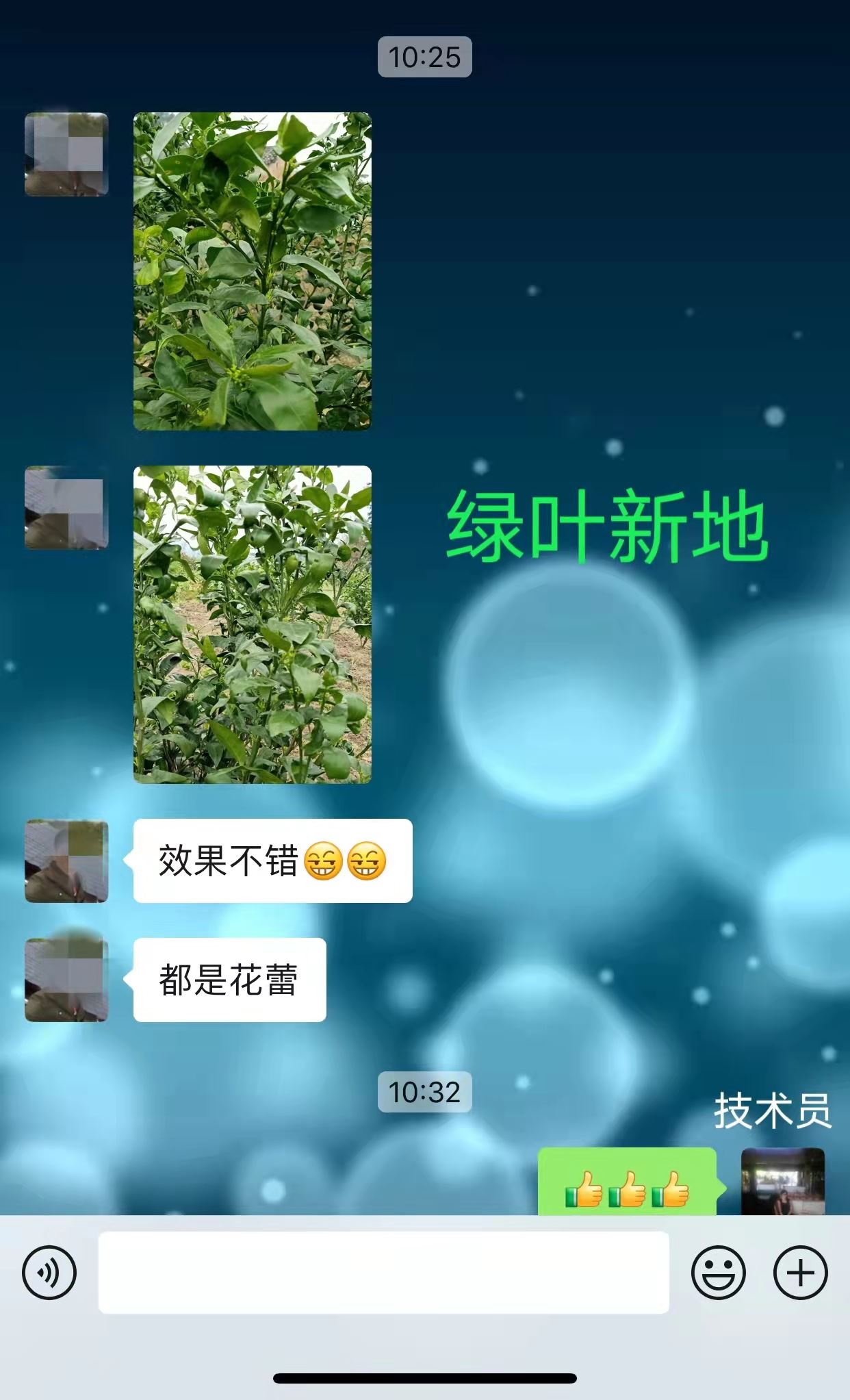This screenshot has height=1400, width=850.
Task: Open the emoji sticker panel
Action: pos(718,1273)
